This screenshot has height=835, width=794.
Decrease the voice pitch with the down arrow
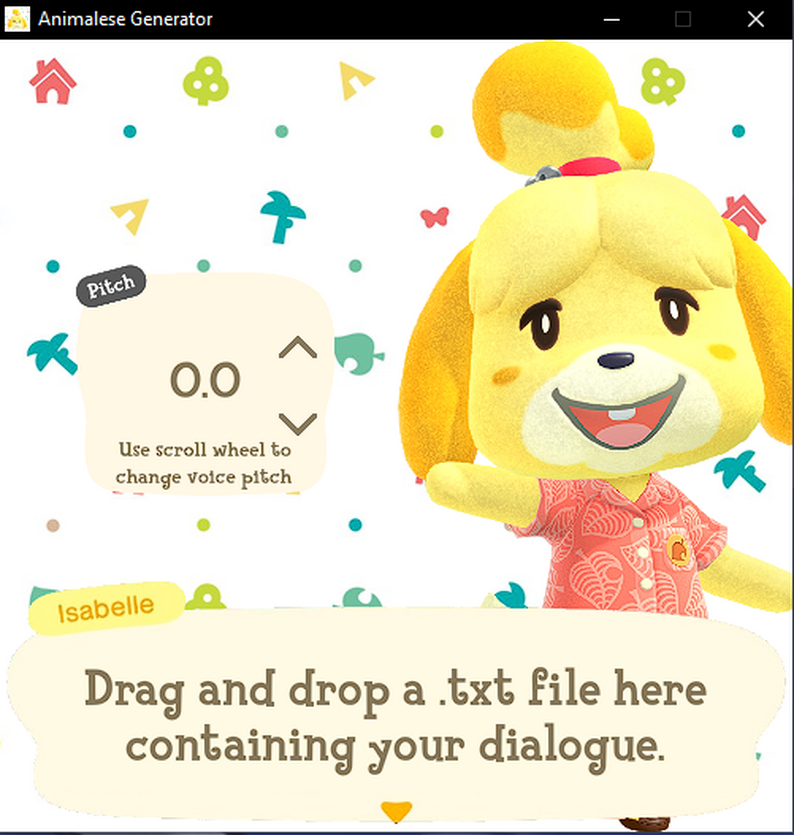(x=297, y=423)
